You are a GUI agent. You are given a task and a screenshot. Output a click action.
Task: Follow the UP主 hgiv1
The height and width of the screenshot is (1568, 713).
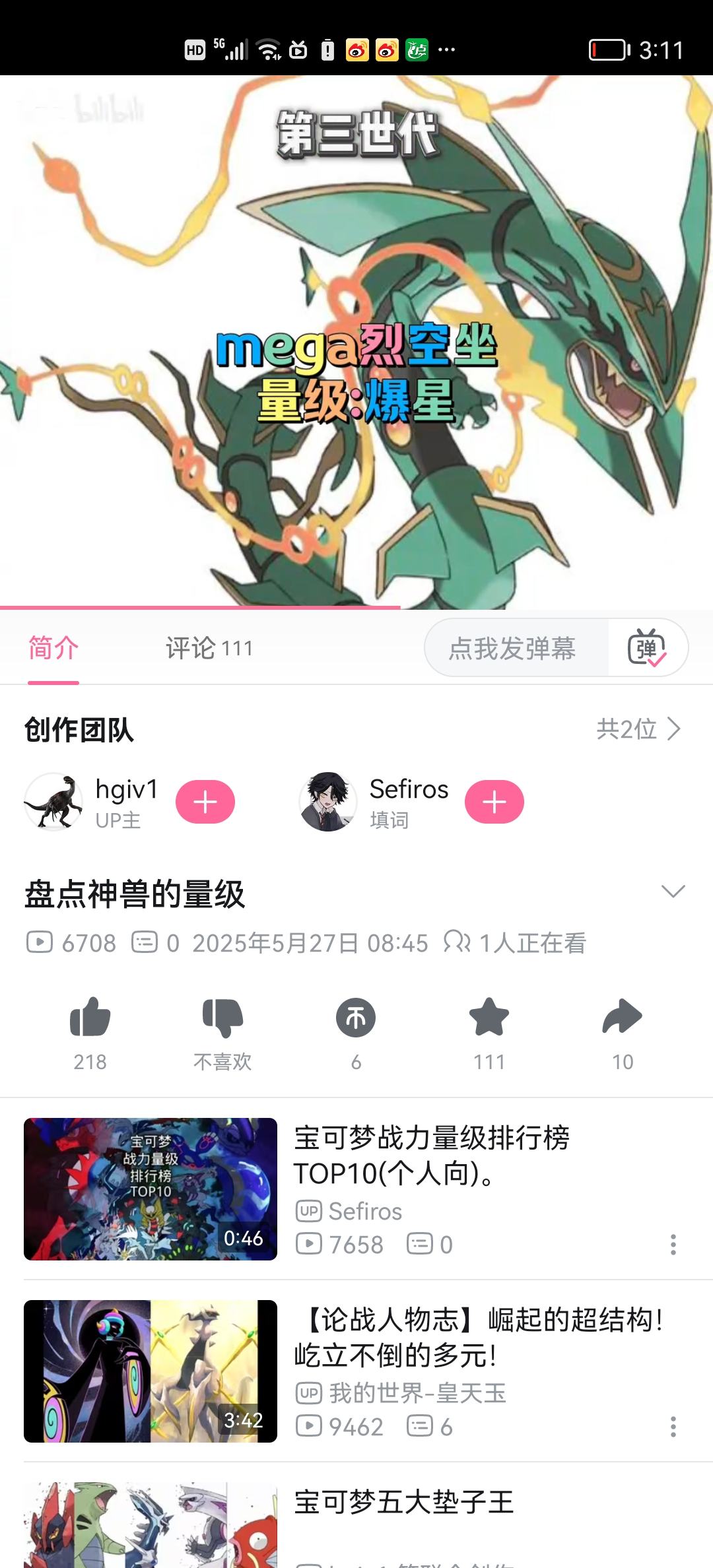(x=205, y=802)
